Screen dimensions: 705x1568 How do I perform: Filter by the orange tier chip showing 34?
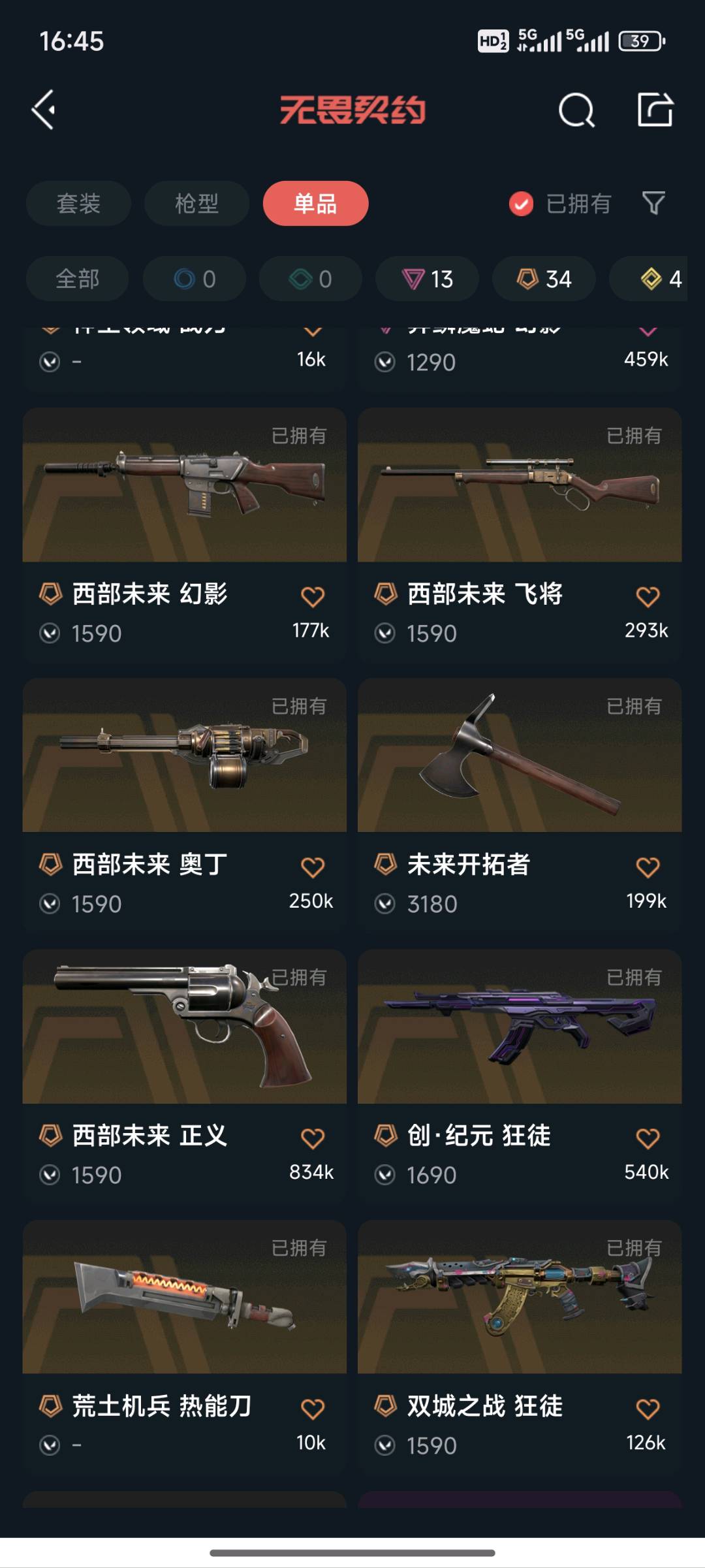pos(544,279)
